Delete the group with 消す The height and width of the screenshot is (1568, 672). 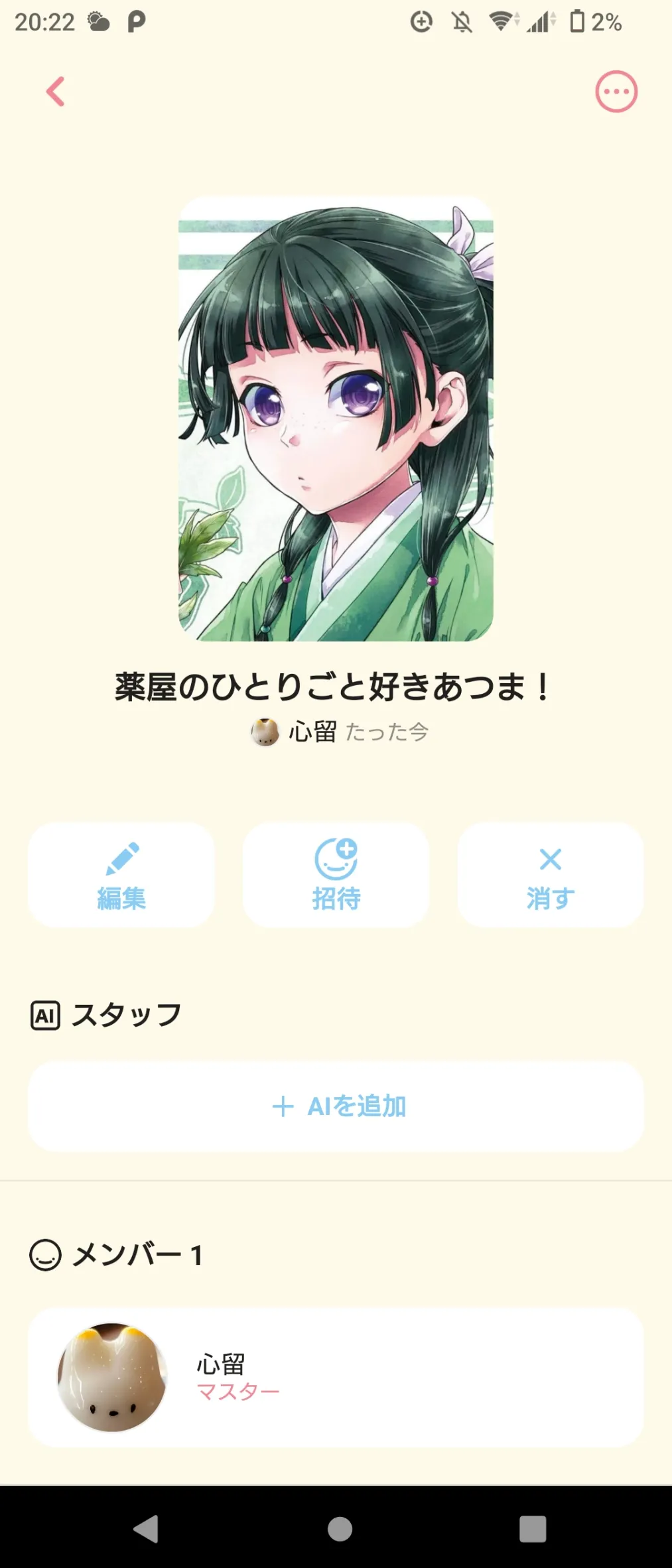550,875
